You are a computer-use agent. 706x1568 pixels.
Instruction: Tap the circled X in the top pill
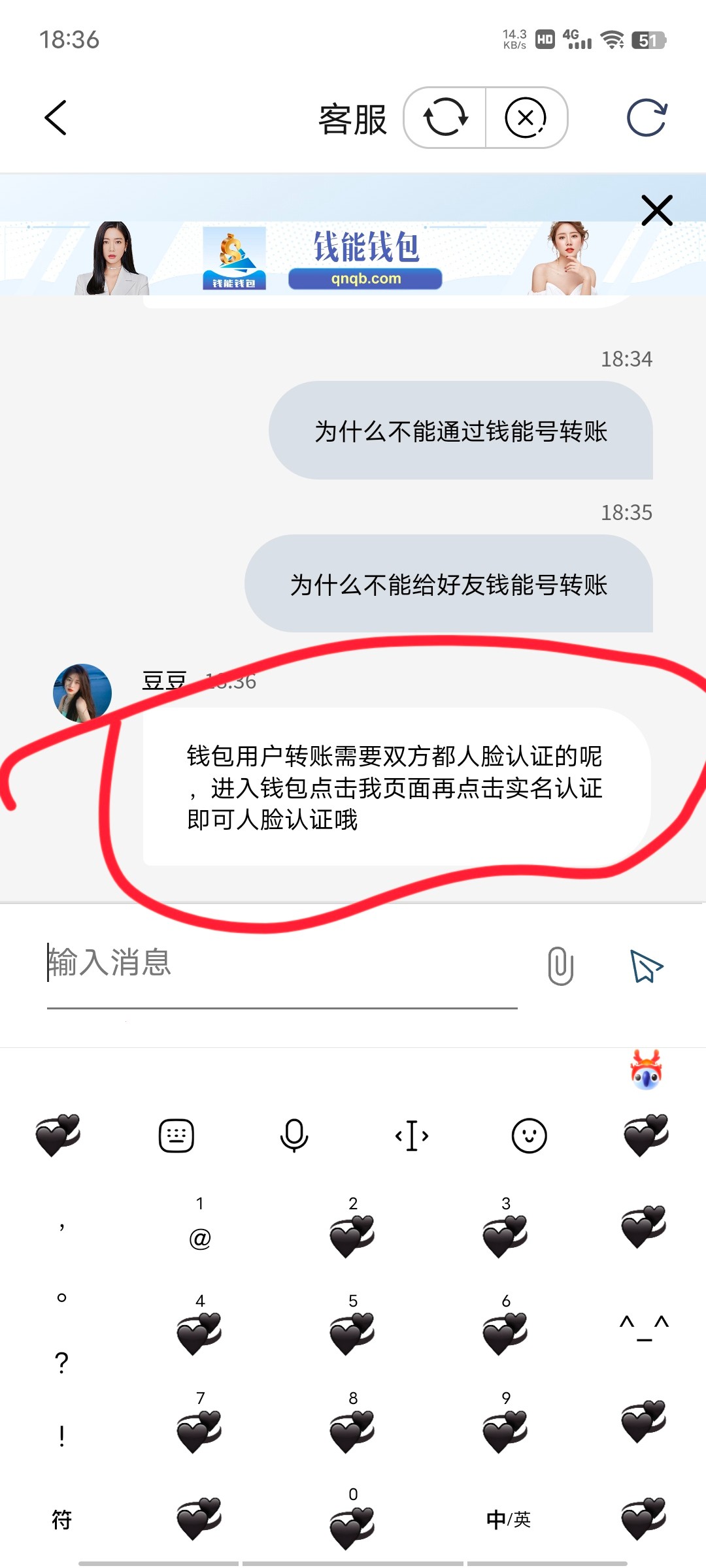pyautogui.click(x=526, y=118)
